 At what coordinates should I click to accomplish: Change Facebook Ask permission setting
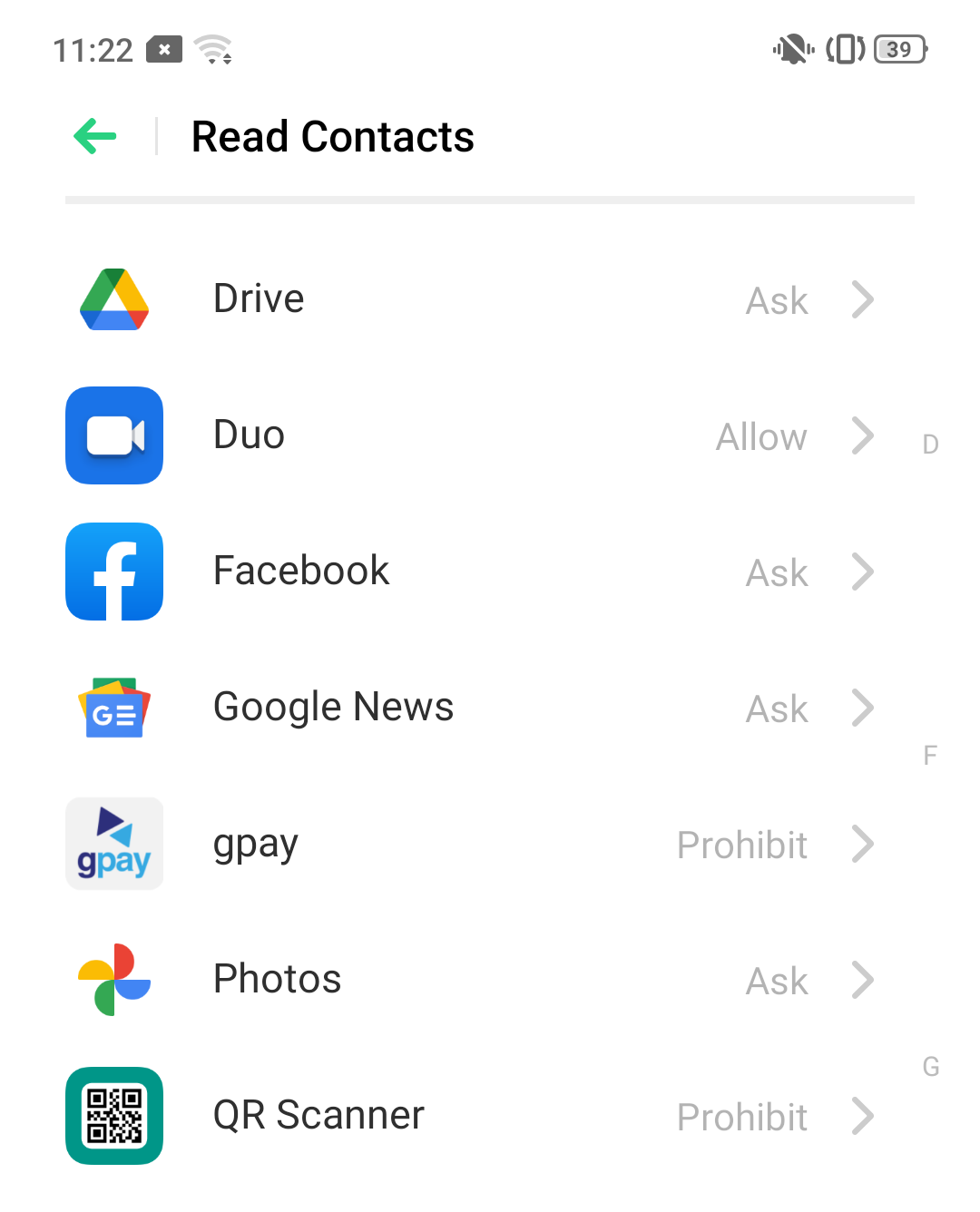coord(777,572)
